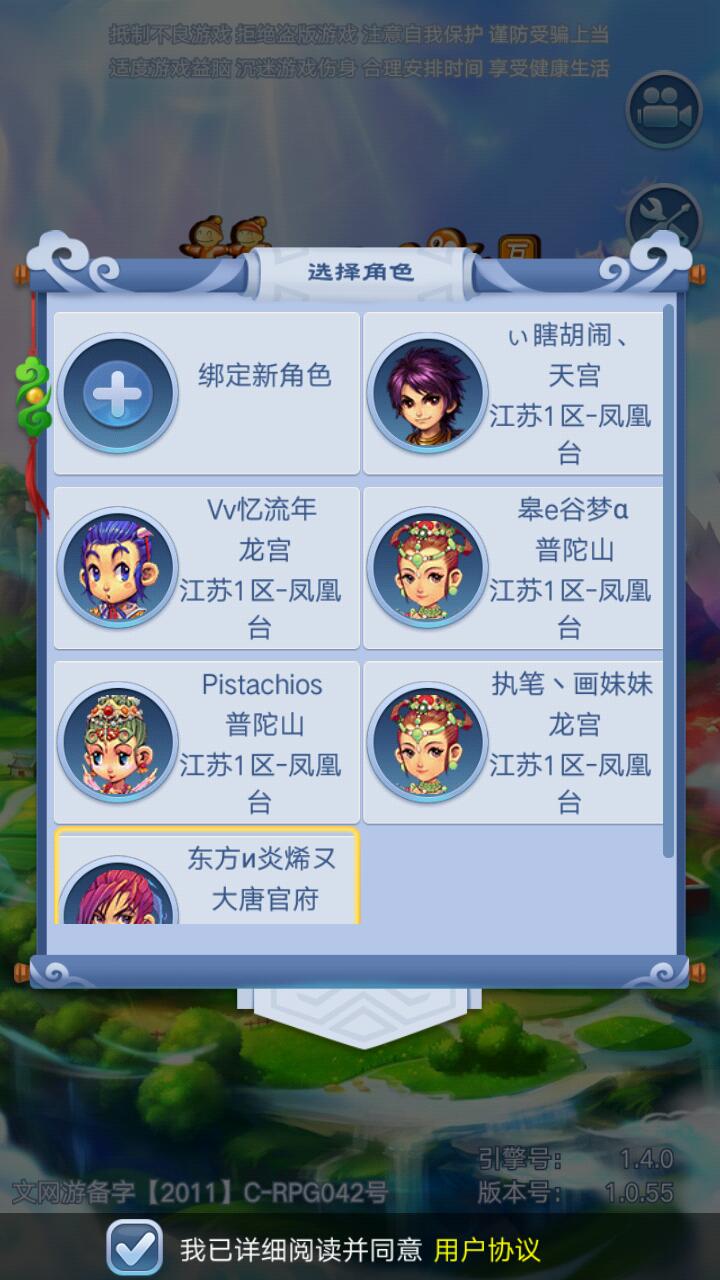The height and width of the screenshot is (1280, 720).
Task: Choose character 执笔丶画妹妹
Action: (513, 742)
